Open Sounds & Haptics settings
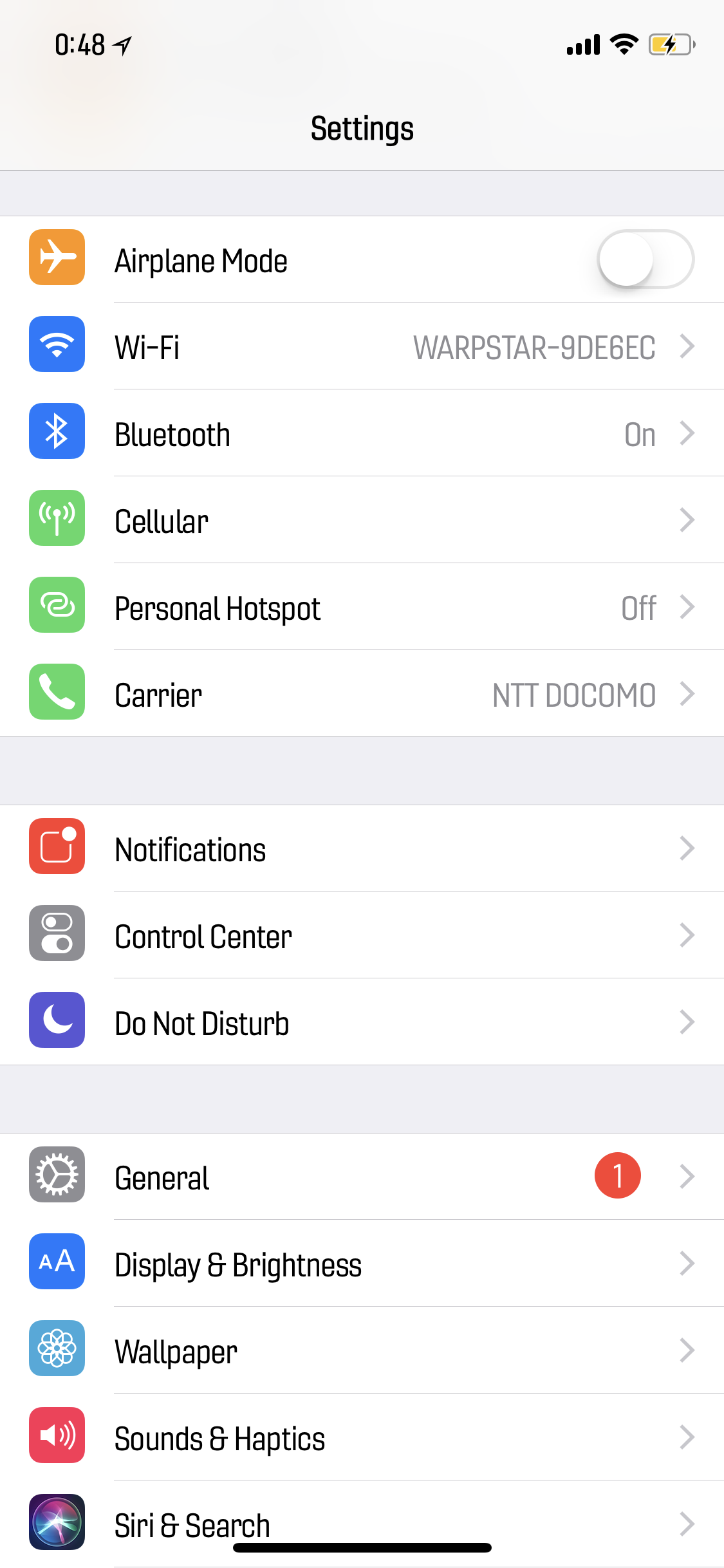Screen dimensions: 724x1568 pos(362,1438)
